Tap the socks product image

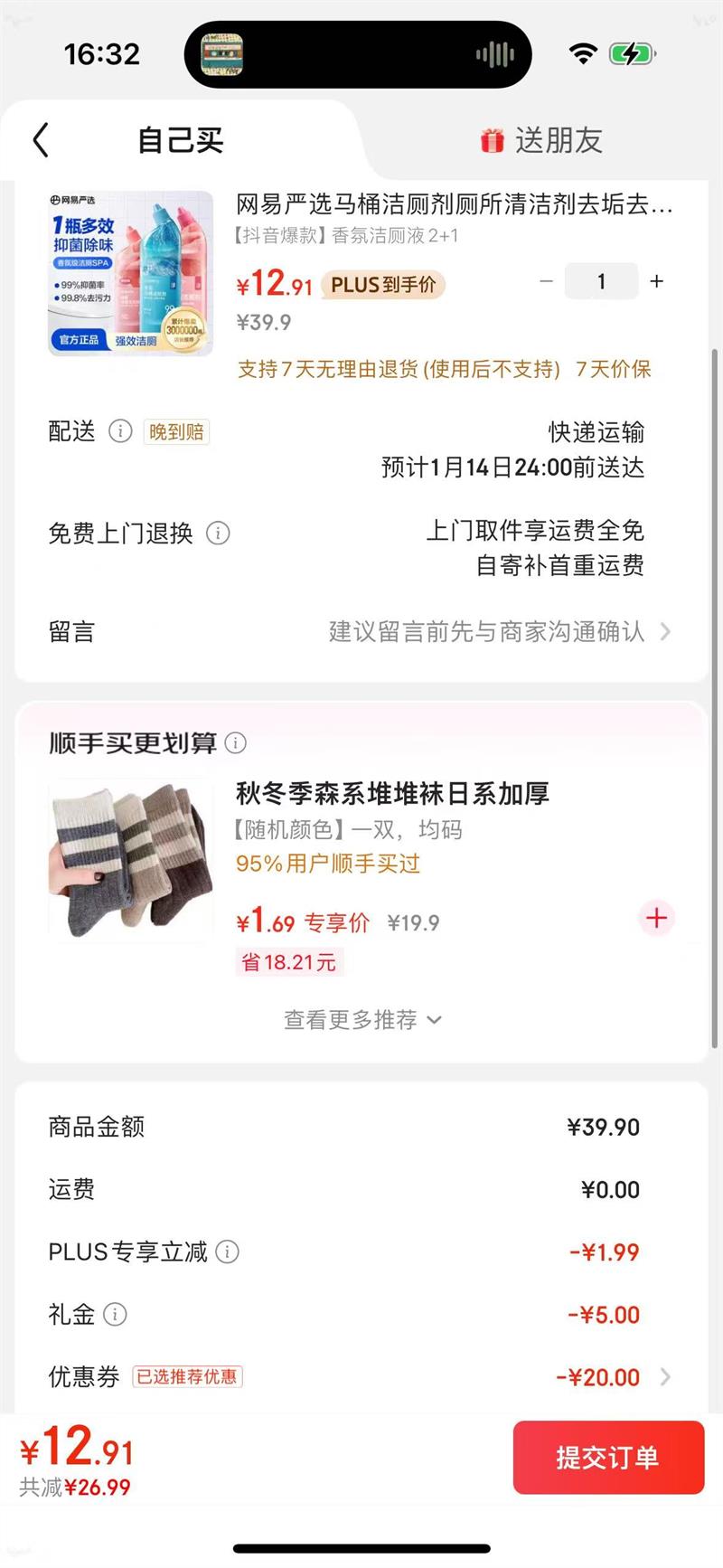[x=129, y=859]
